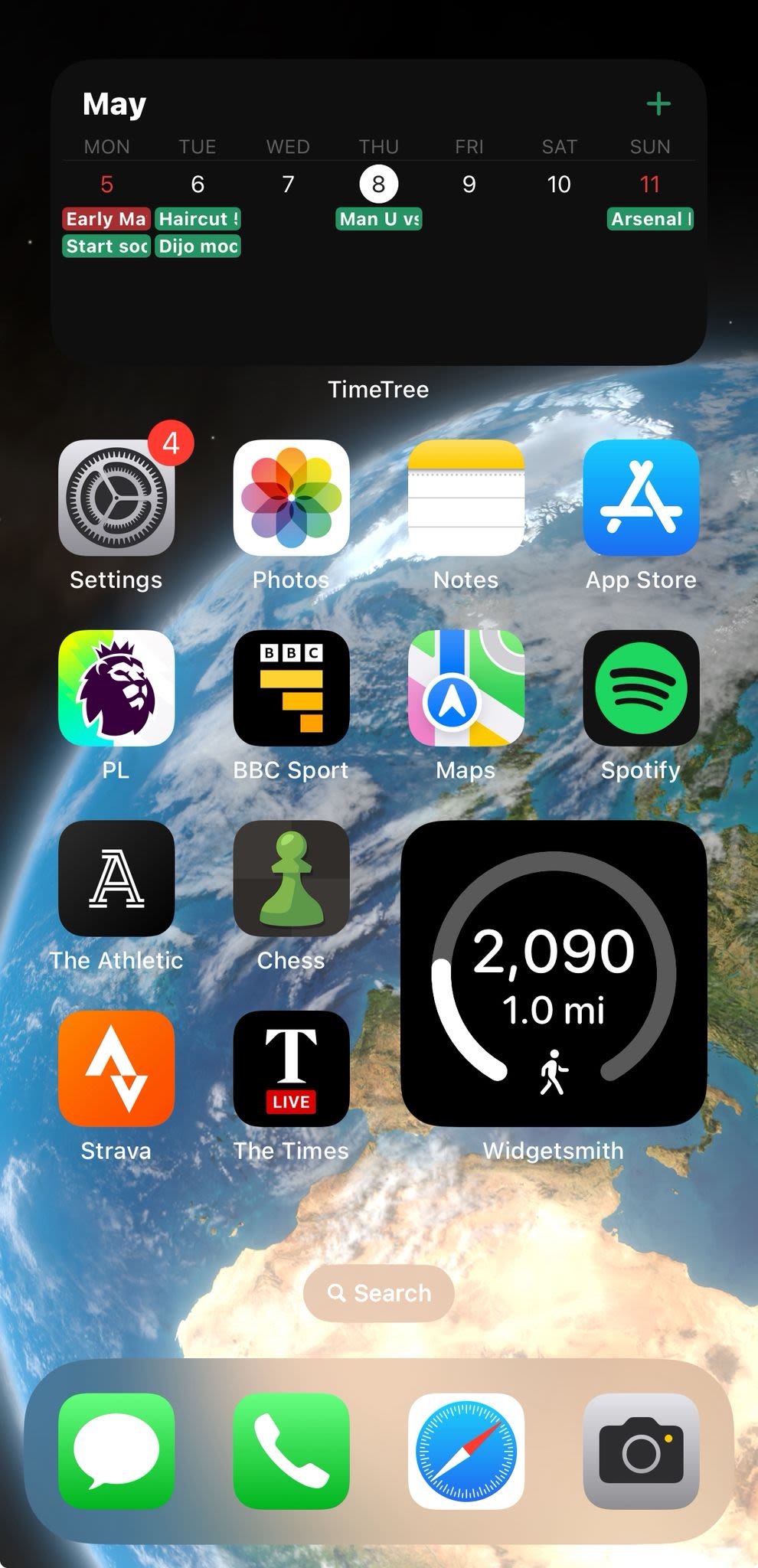Launch the Camera from the dock

tap(641, 1451)
